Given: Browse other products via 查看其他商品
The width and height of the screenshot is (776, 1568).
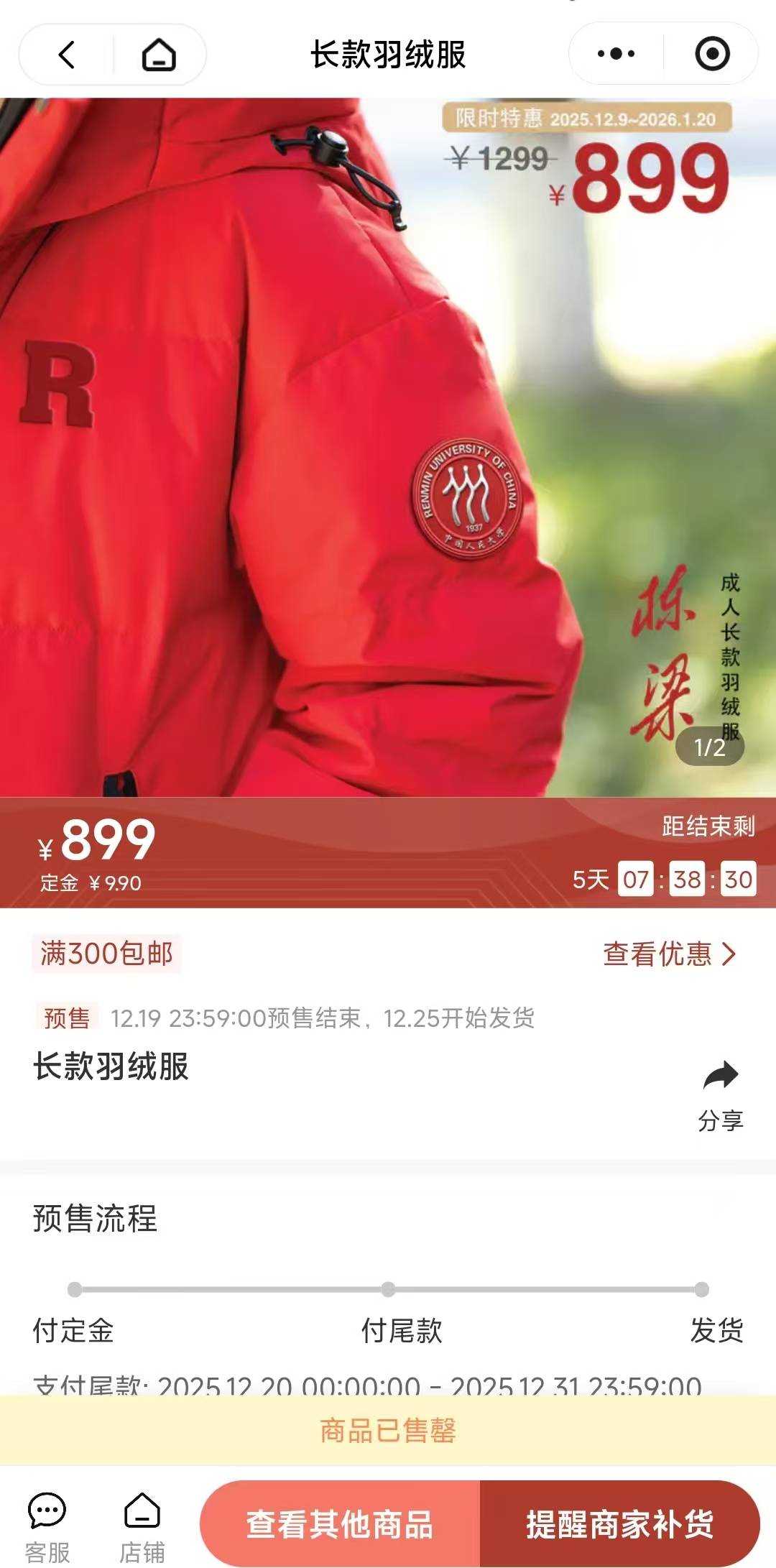Looking at the screenshot, I should coord(340,1523).
